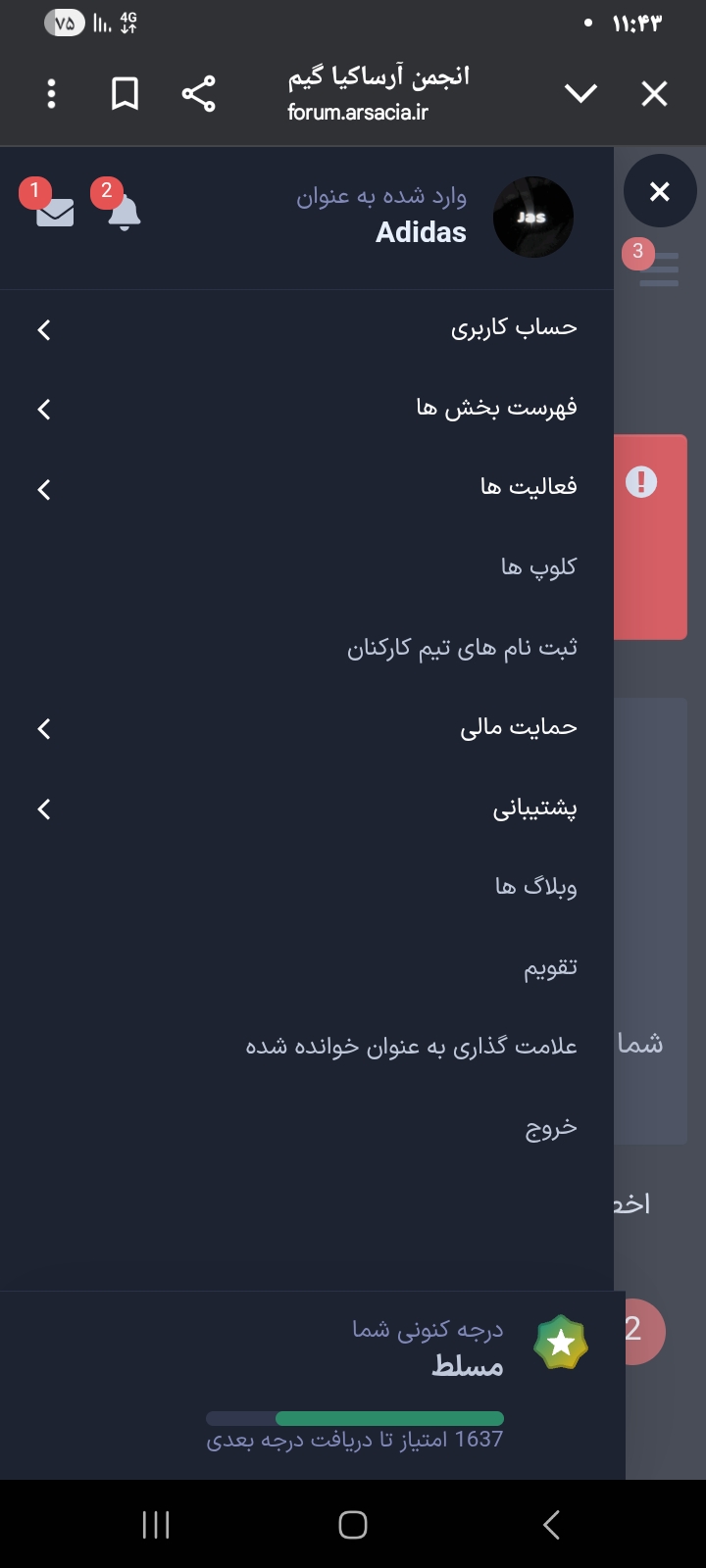The height and width of the screenshot is (1568, 706).
Task: Bookmark the forum page
Action: [x=126, y=94]
